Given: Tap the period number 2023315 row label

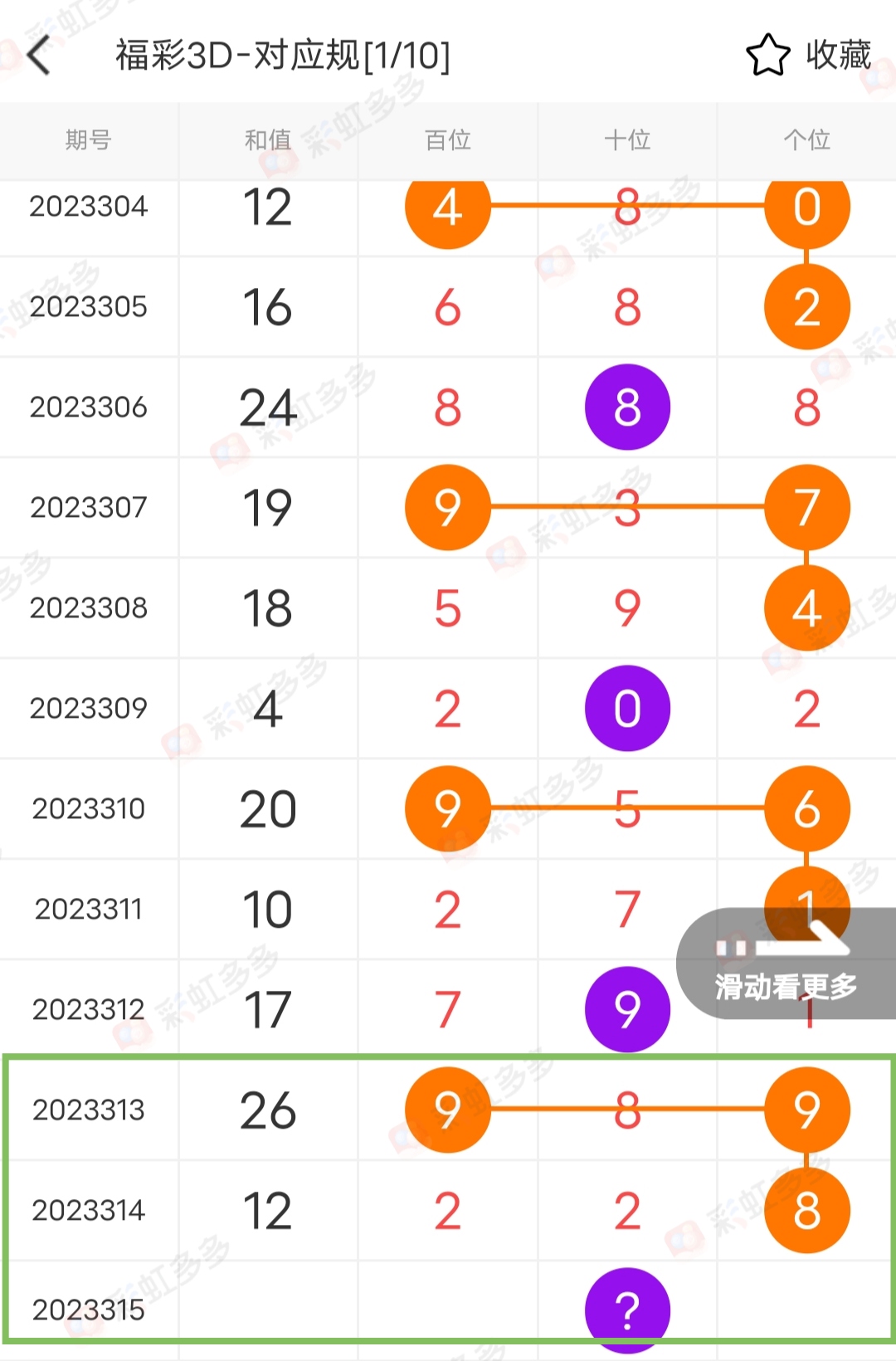Looking at the screenshot, I should pyautogui.click(x=89, y=1310).
